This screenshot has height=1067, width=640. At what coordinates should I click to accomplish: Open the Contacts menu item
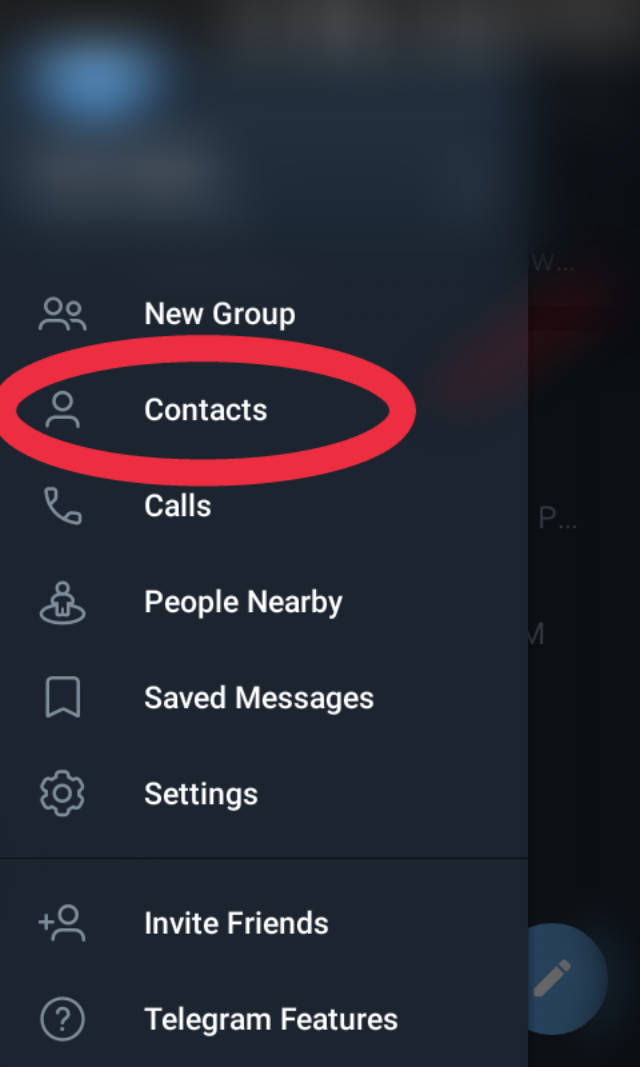(205, 410)
